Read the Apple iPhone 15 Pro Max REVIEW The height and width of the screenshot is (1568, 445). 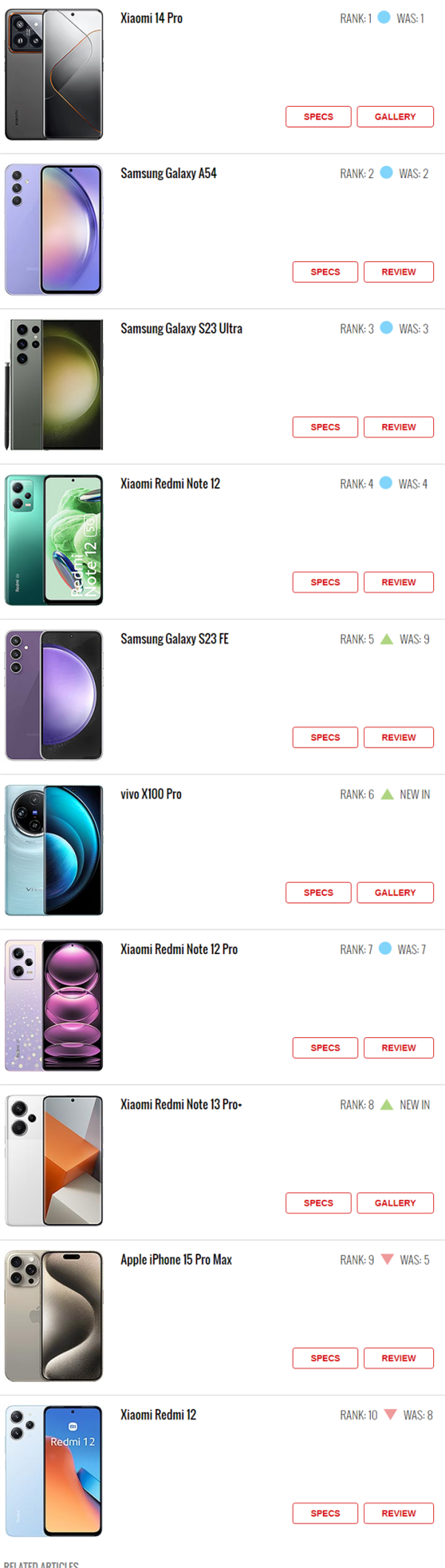[x=398, y=1358]
